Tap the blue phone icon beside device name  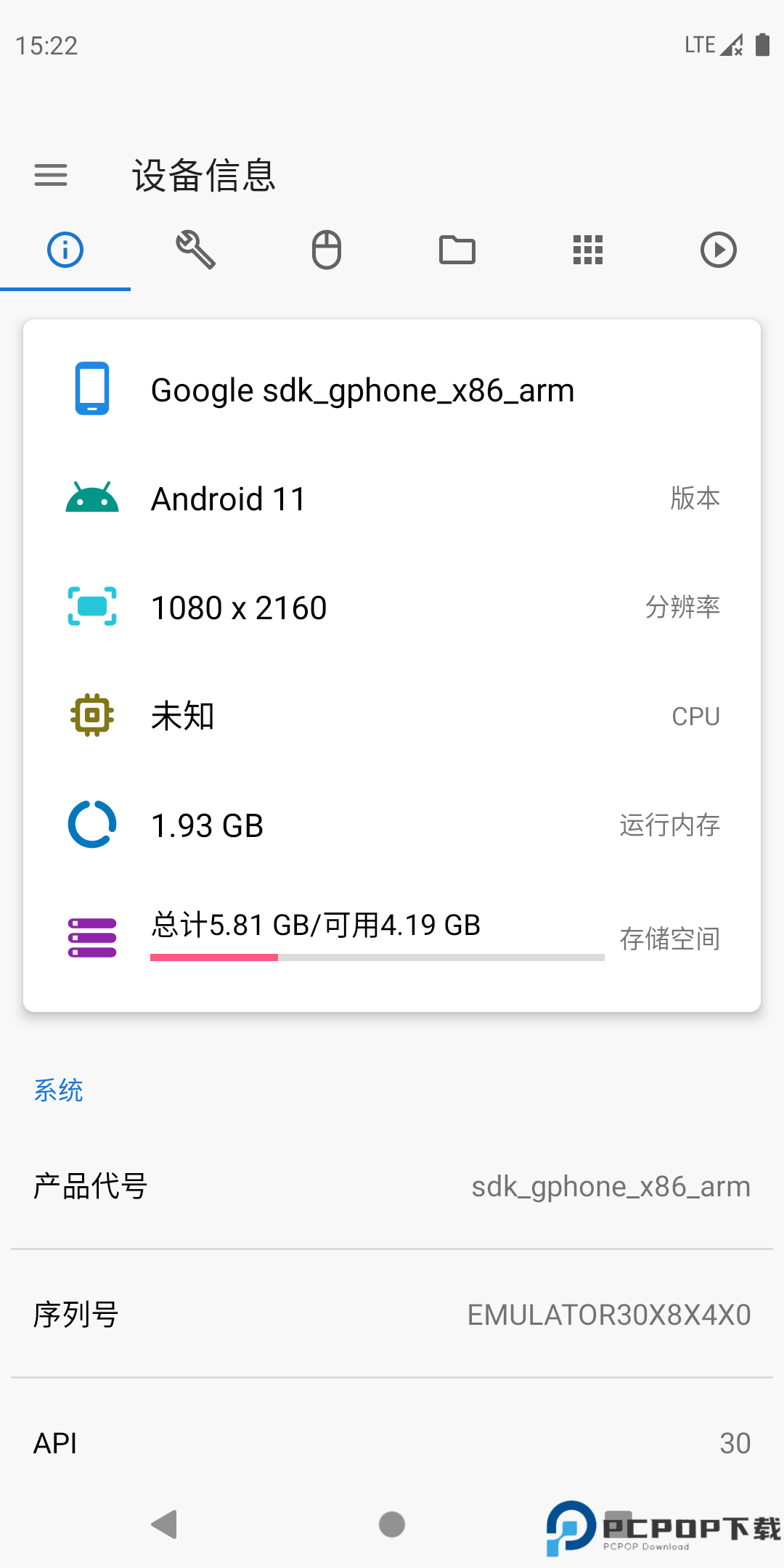91,390
